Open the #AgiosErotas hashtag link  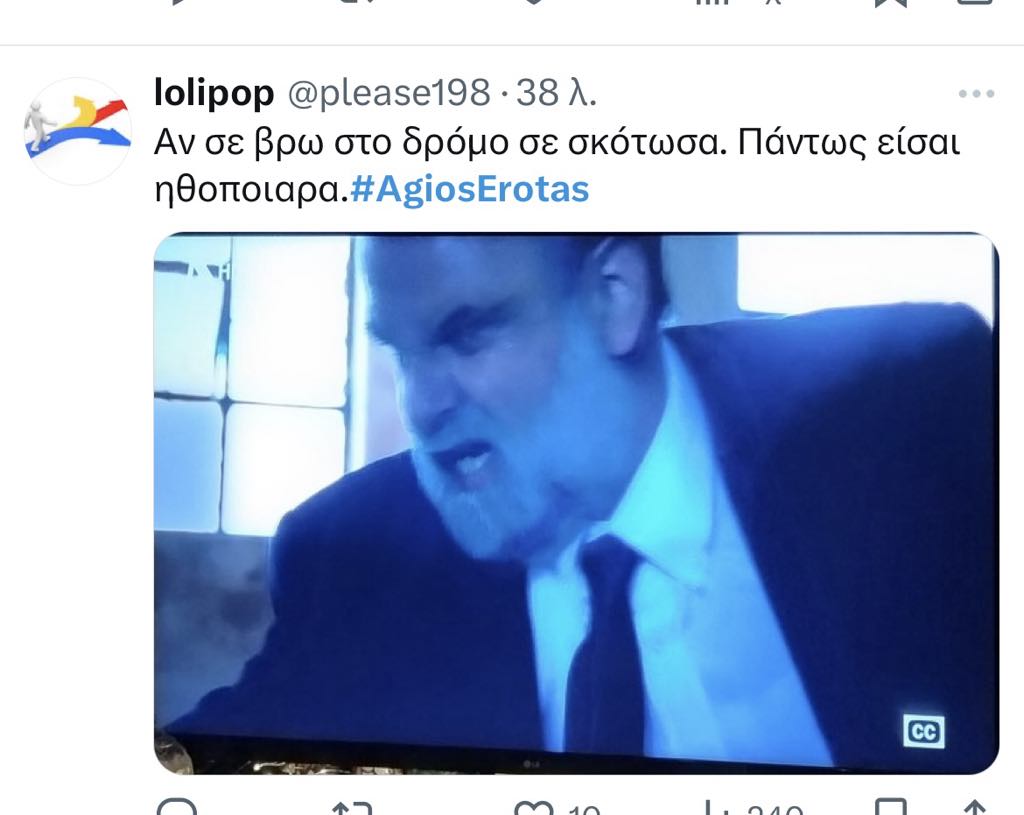pos(470,188)
